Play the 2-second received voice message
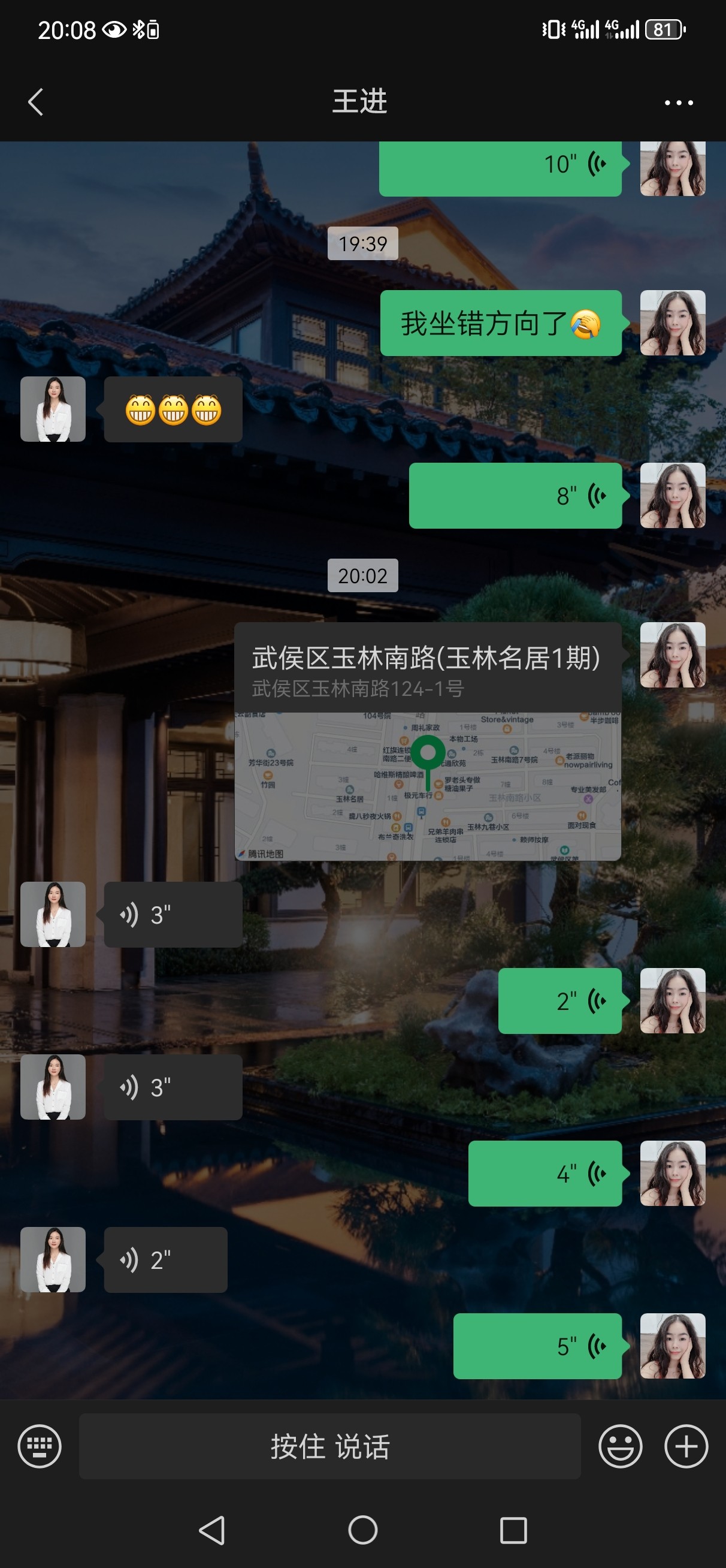Image resolution: width=726 pixels, height=1568 pixels. [x=165, y=1259]
